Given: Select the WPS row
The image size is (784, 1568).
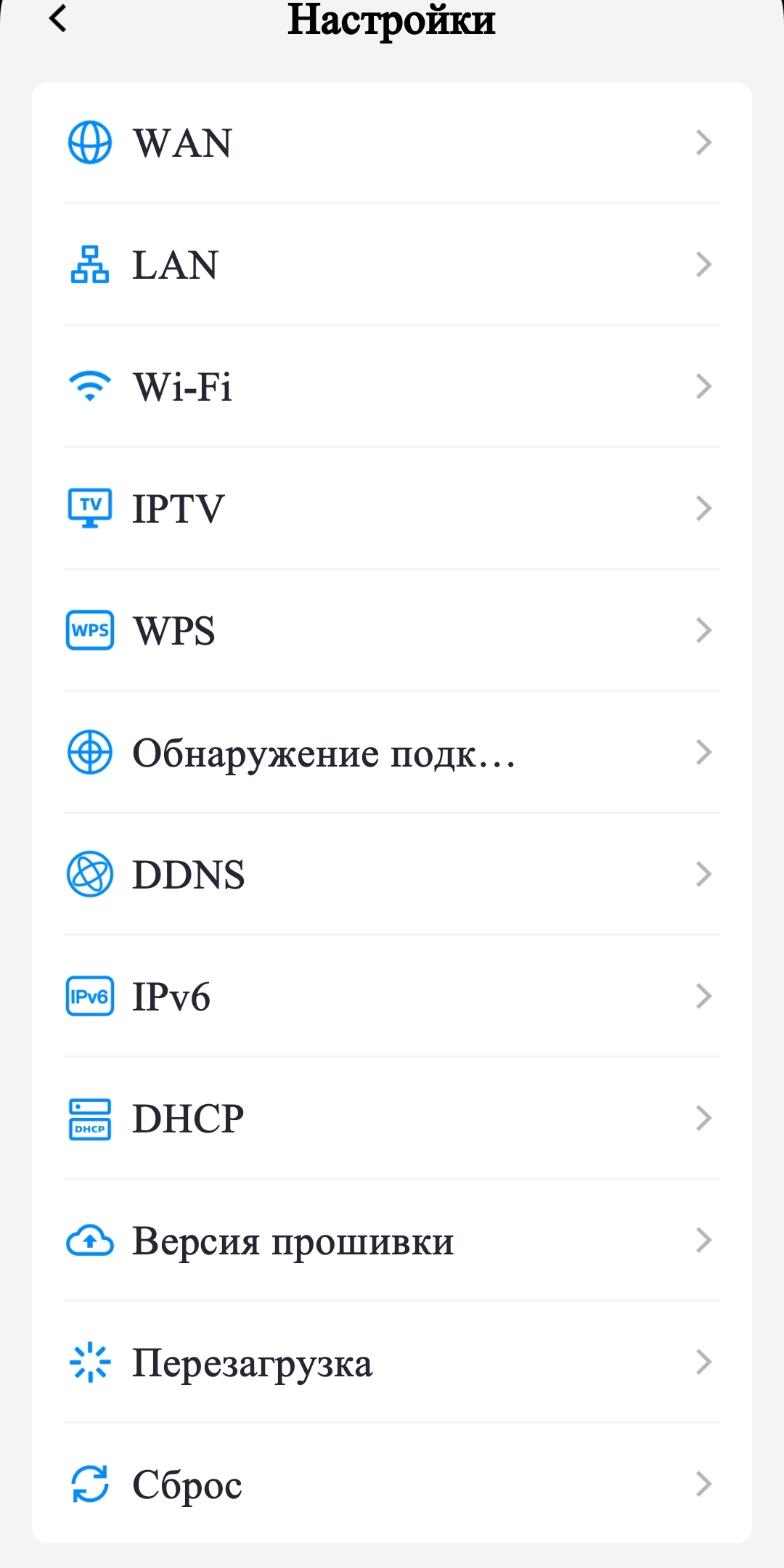Looking at the screenshot, I should tap(392, 630).
